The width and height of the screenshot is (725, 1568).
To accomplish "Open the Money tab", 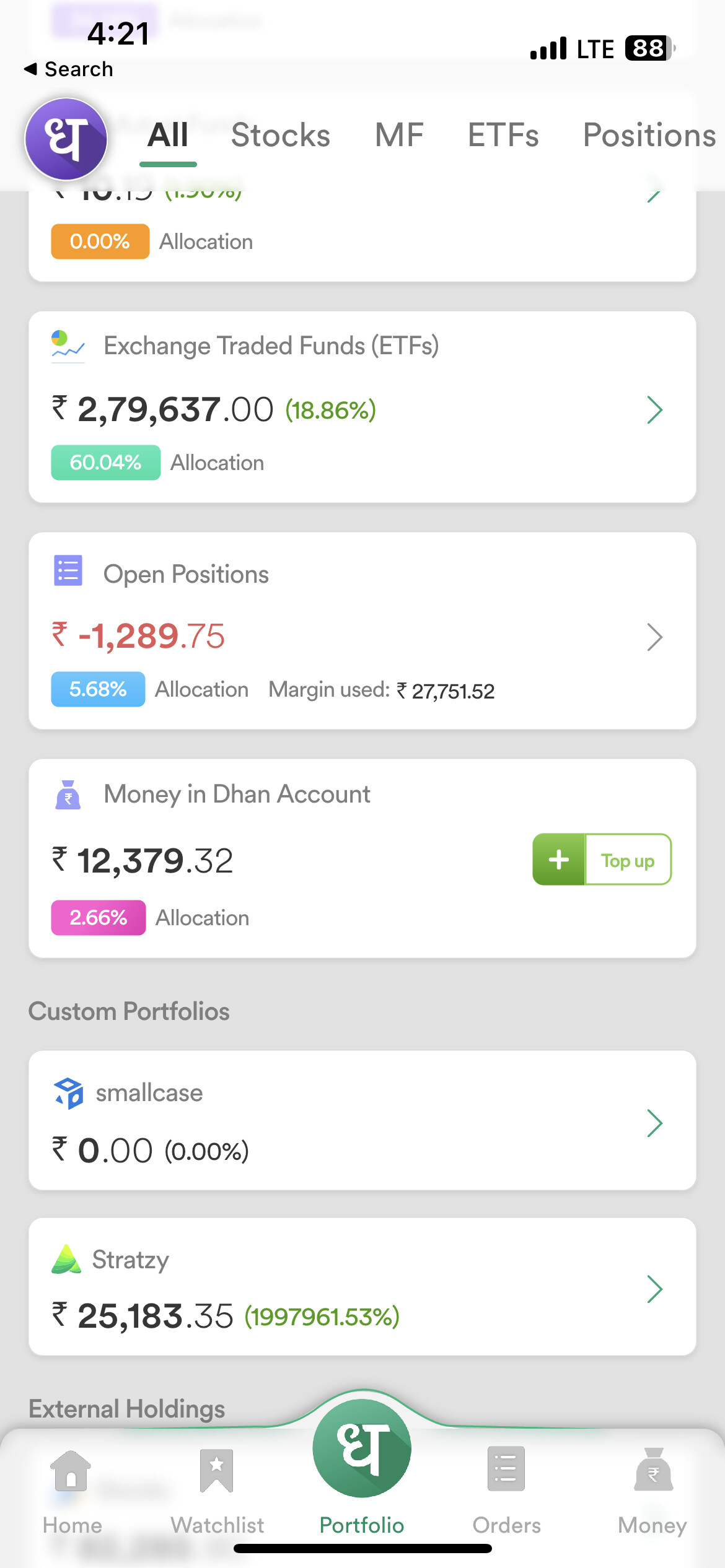I will point(652,1491).
